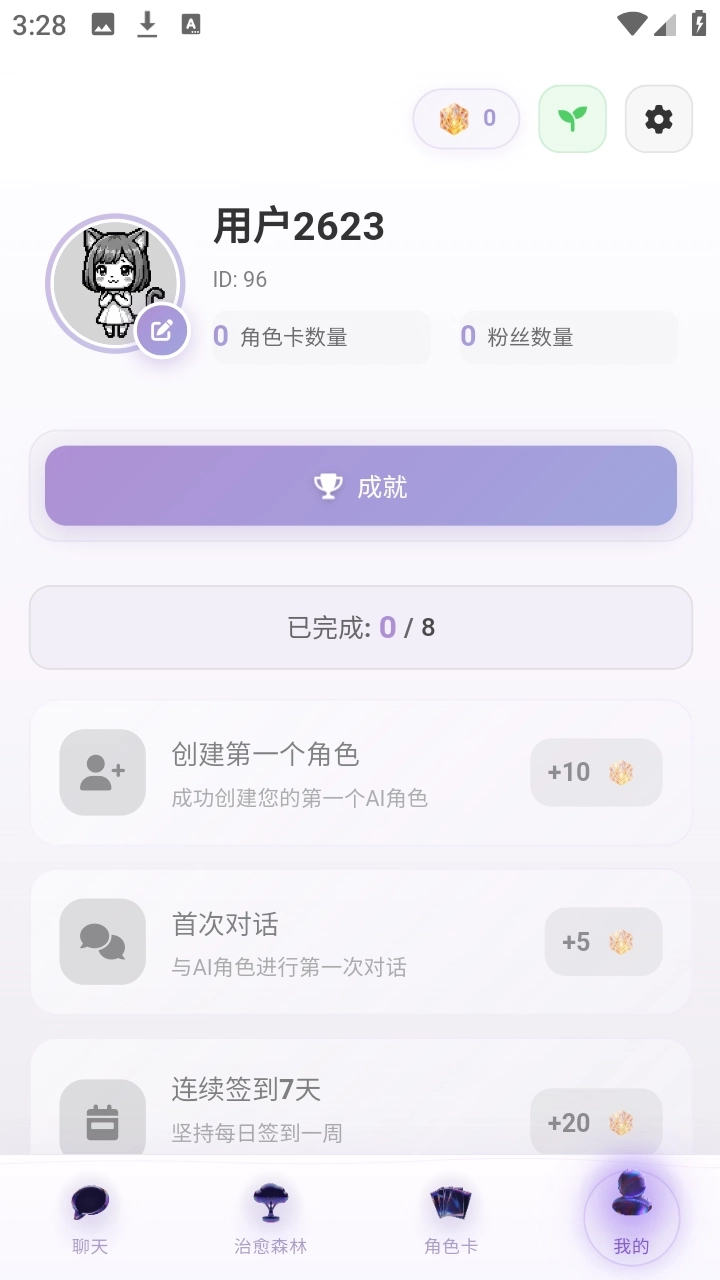The height and width of the screenshot is (1280, 720).
Task: Switch to the 聊天 tab
Action: click(x=90, y=1218)
